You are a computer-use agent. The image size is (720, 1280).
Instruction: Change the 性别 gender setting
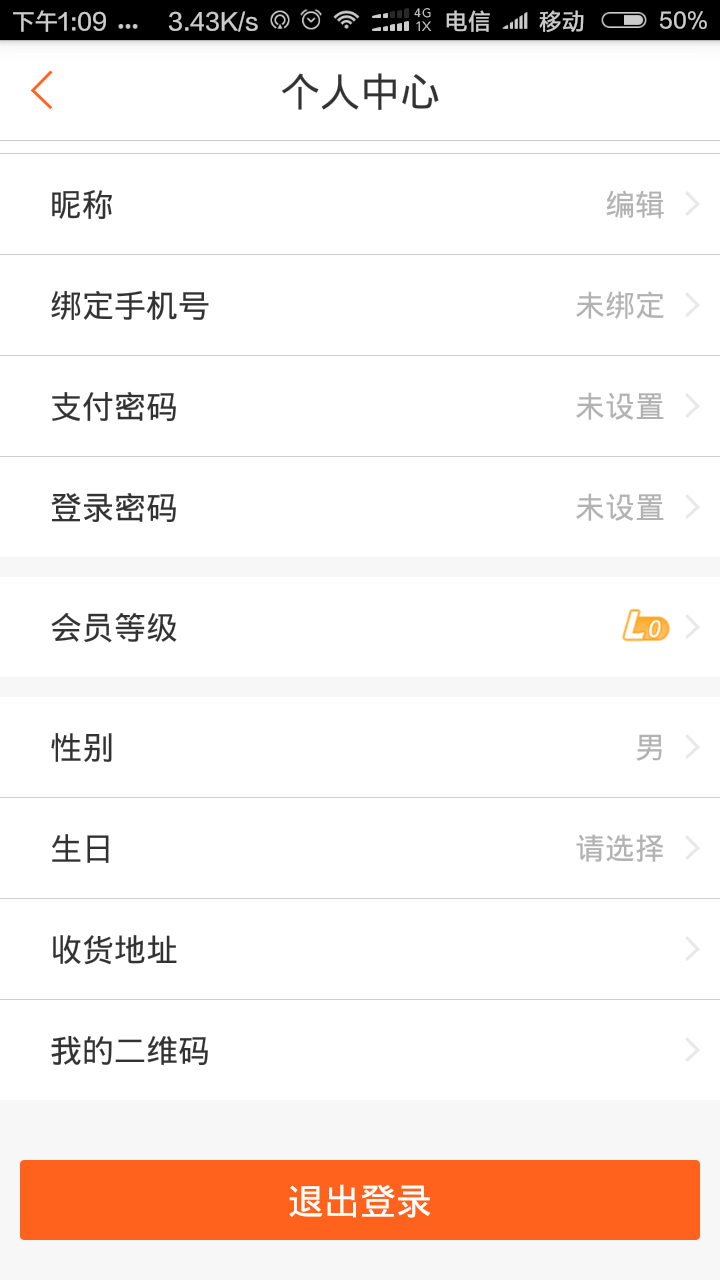[360, 747]
